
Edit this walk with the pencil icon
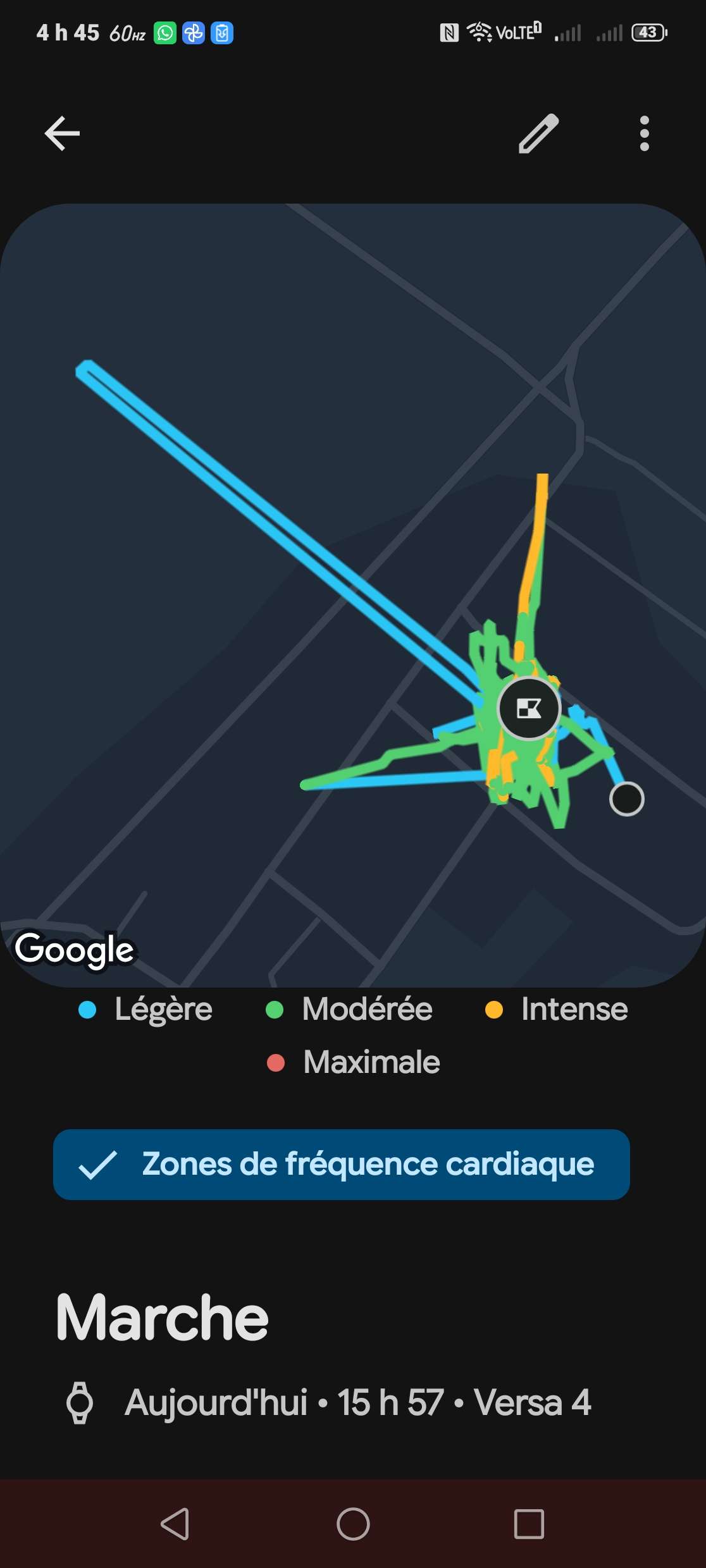pyautogui.click(x=539, y=133)
